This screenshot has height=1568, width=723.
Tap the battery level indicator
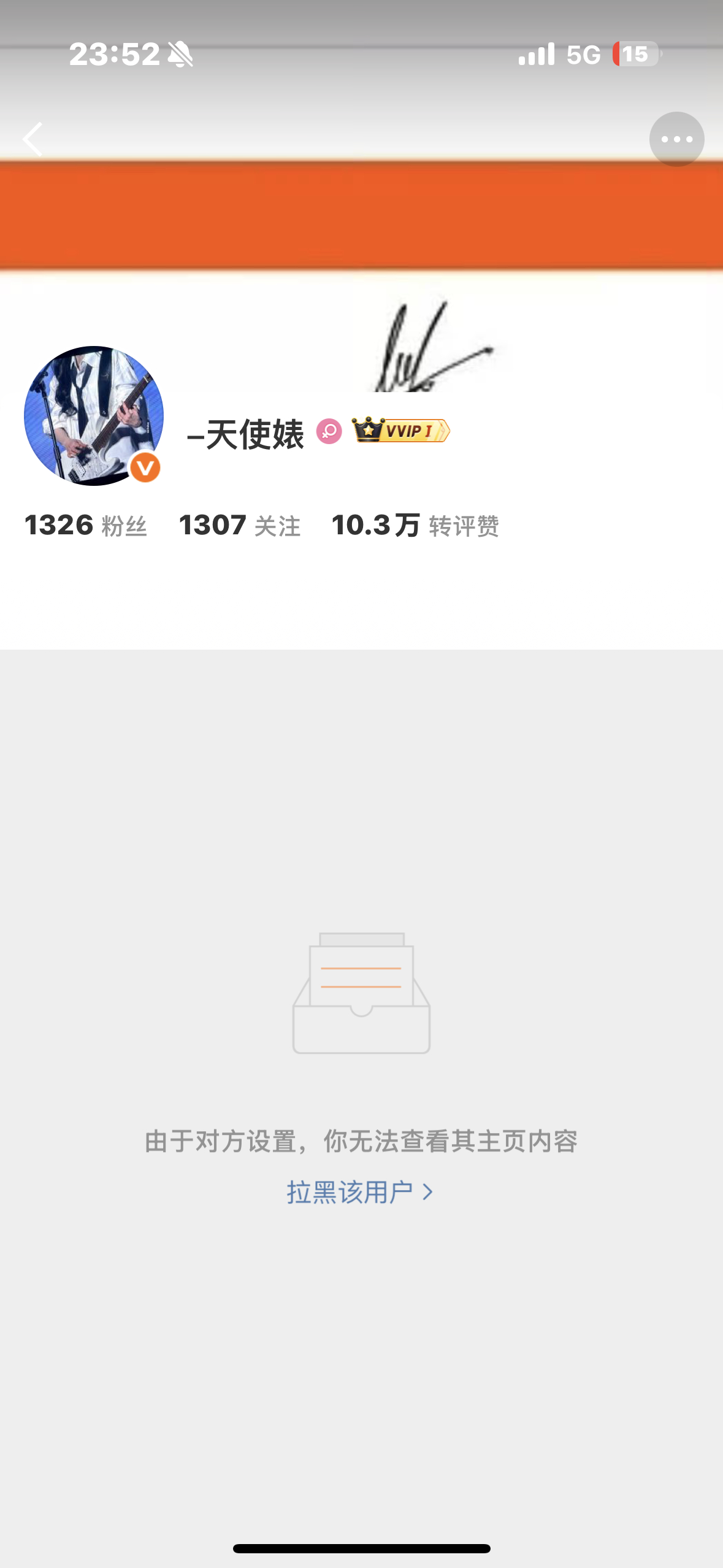click(x=633, y=55)
